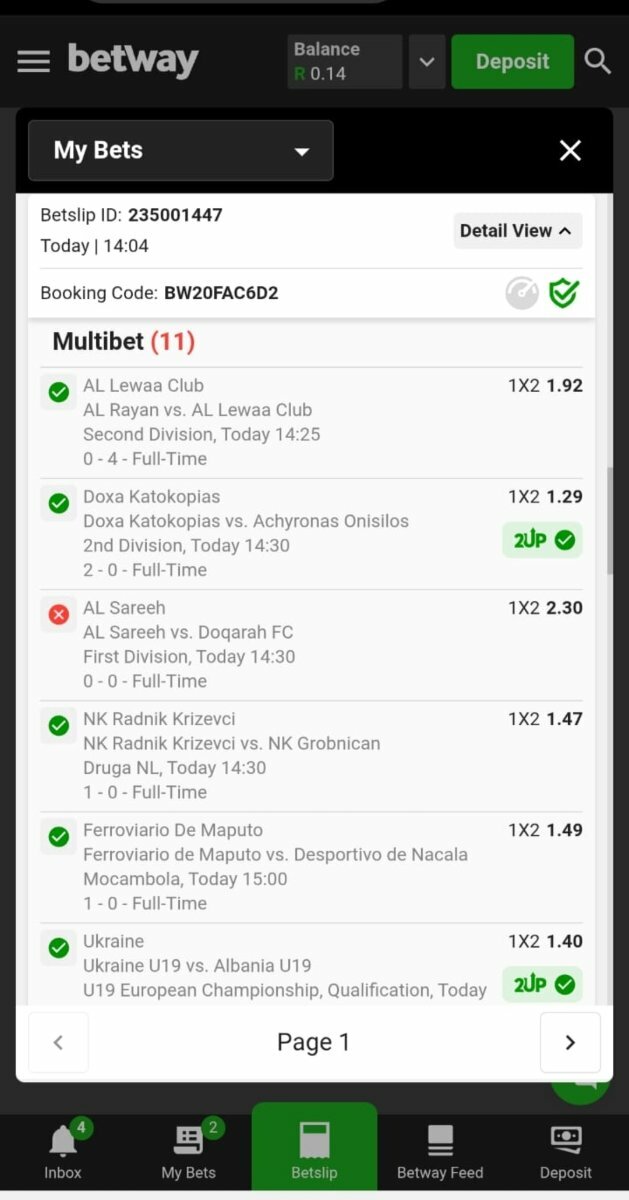
Task: Open Deposit in the bottom bar
Action: [x=566, y=1150]
